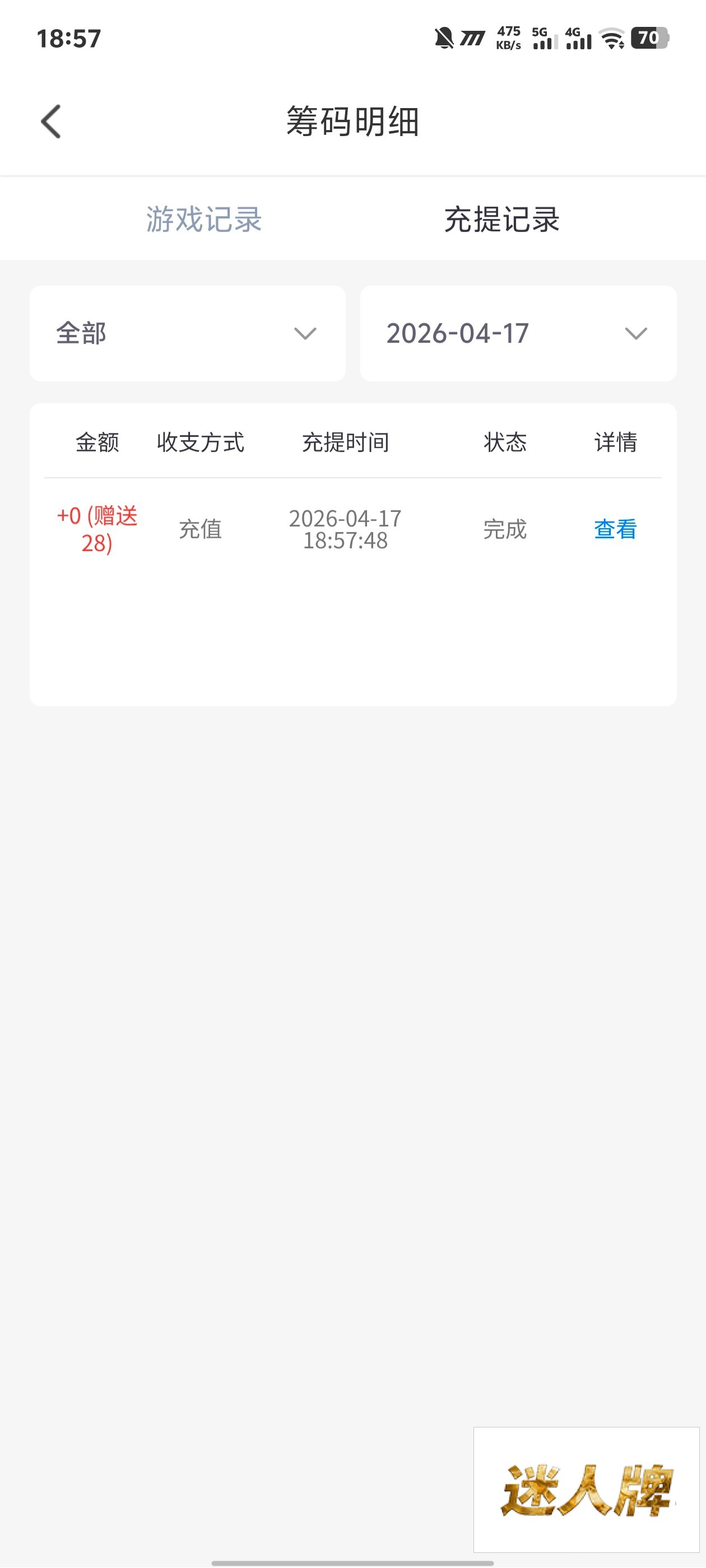The image size is (706, 1568).
Task: Open the 2026-04-17 date picker
Action: point(518,334)
